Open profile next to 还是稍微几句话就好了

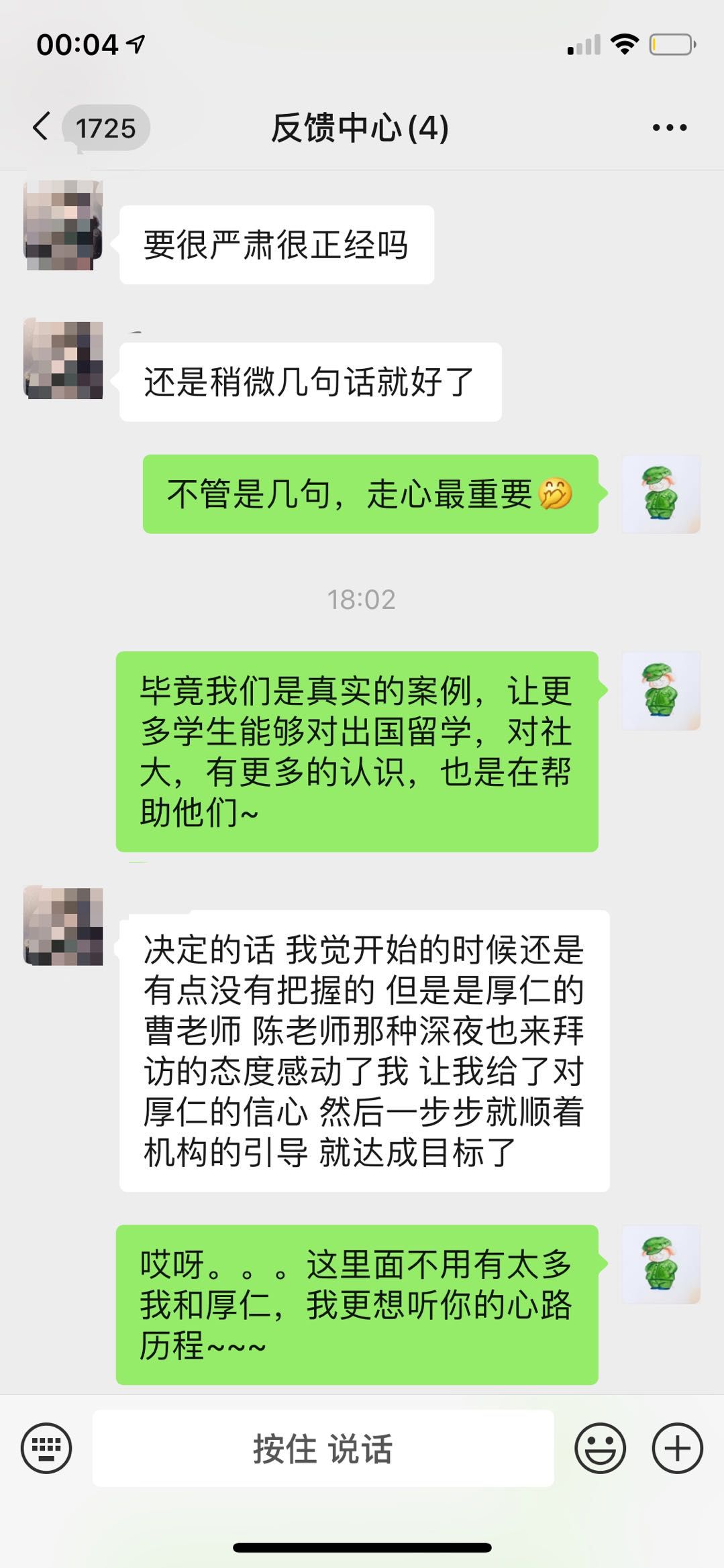coord(64,360)
